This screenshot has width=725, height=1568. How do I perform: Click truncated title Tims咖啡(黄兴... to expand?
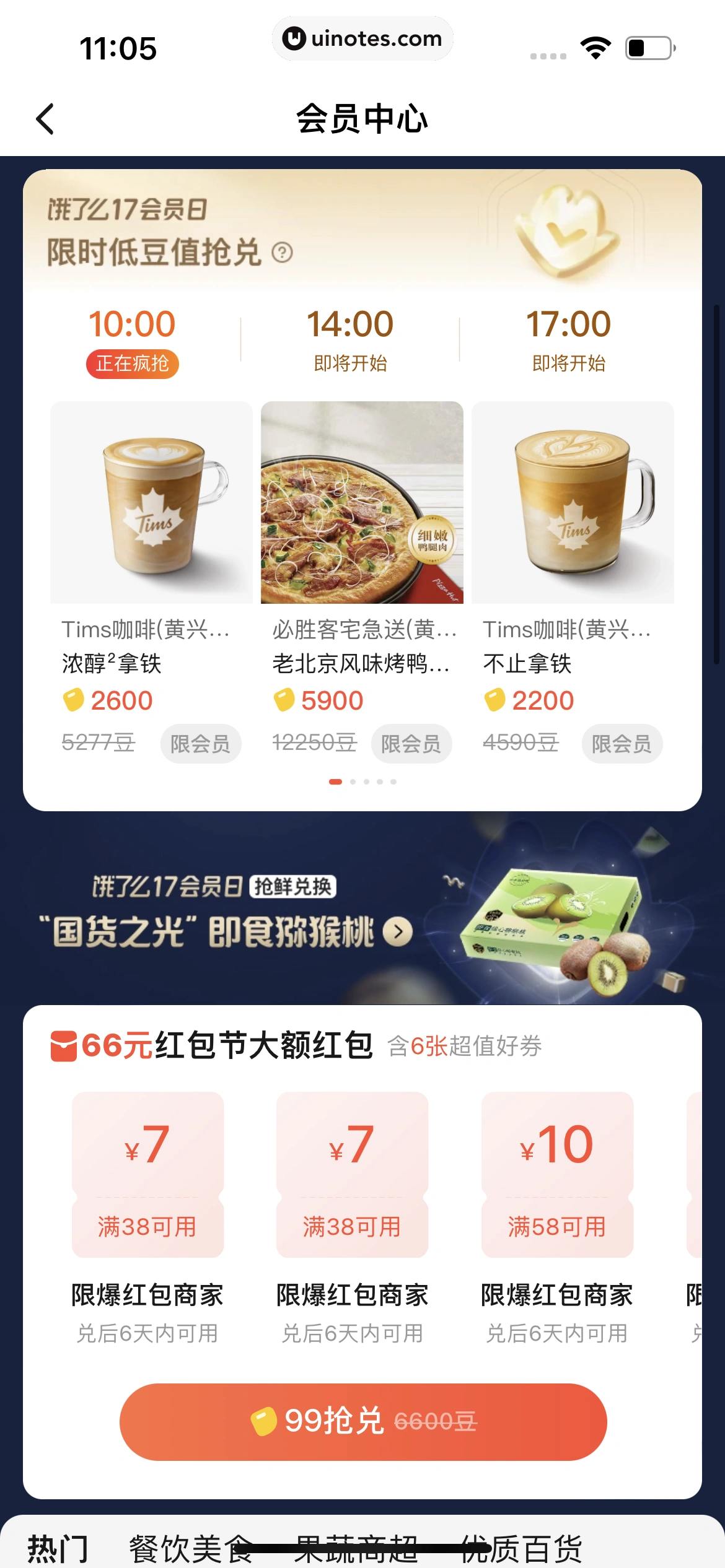pyautogui.click(x=146, y=629)
